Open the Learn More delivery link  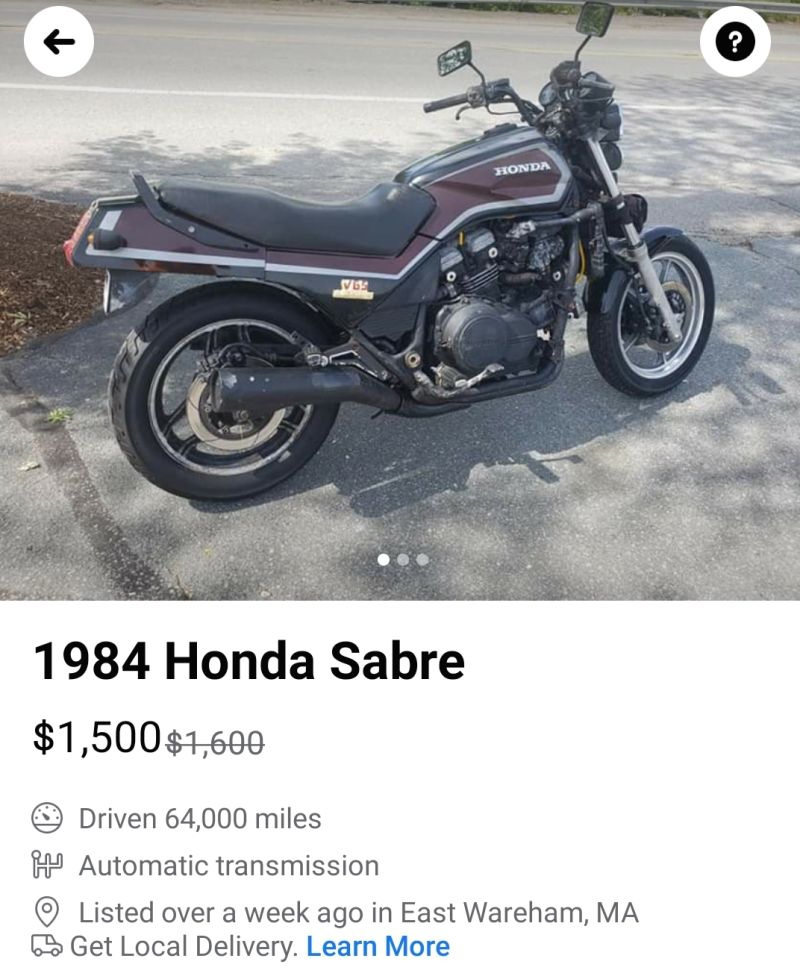[x=377, y=946]
